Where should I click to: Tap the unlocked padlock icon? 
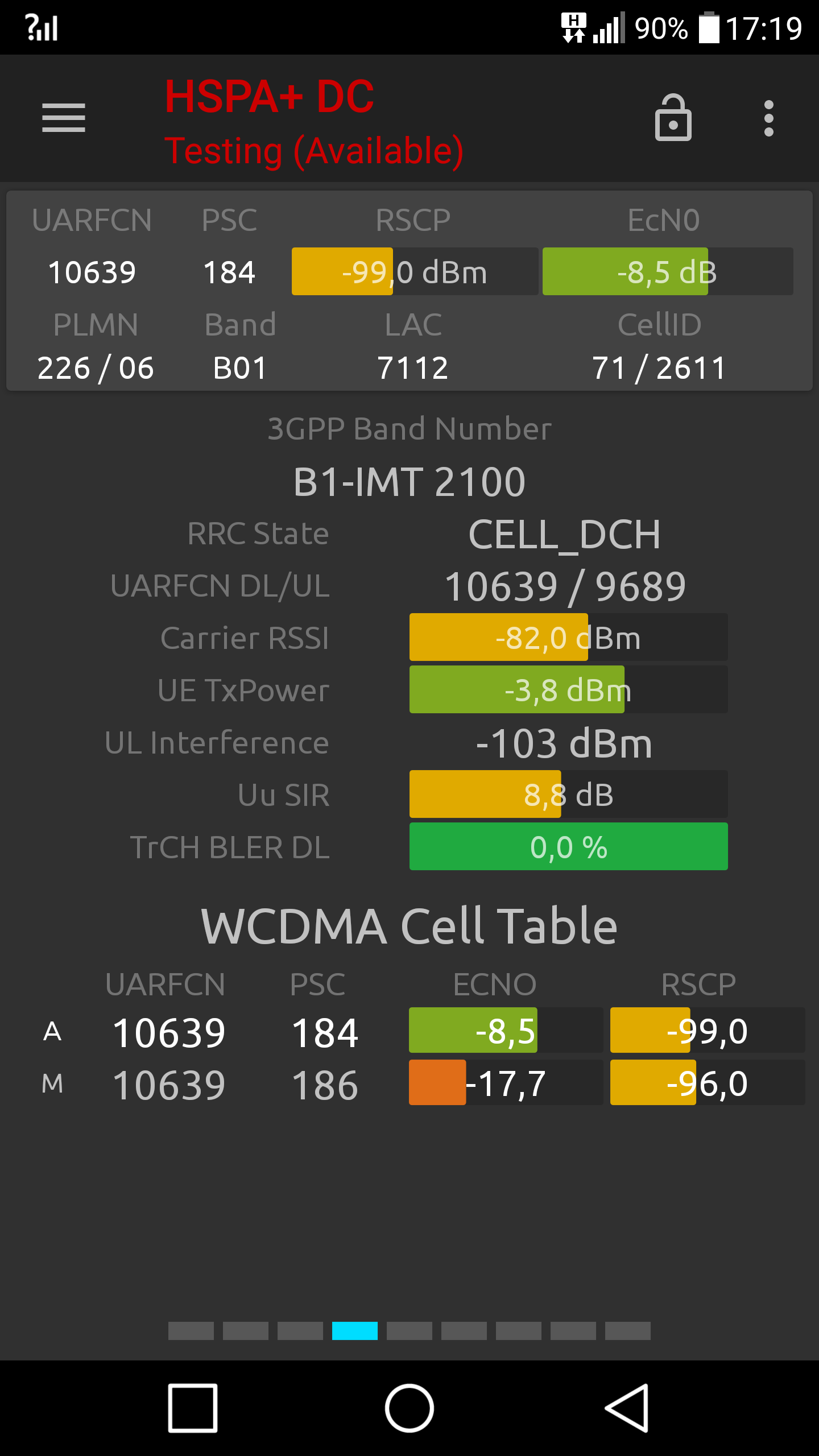[673, 117]
